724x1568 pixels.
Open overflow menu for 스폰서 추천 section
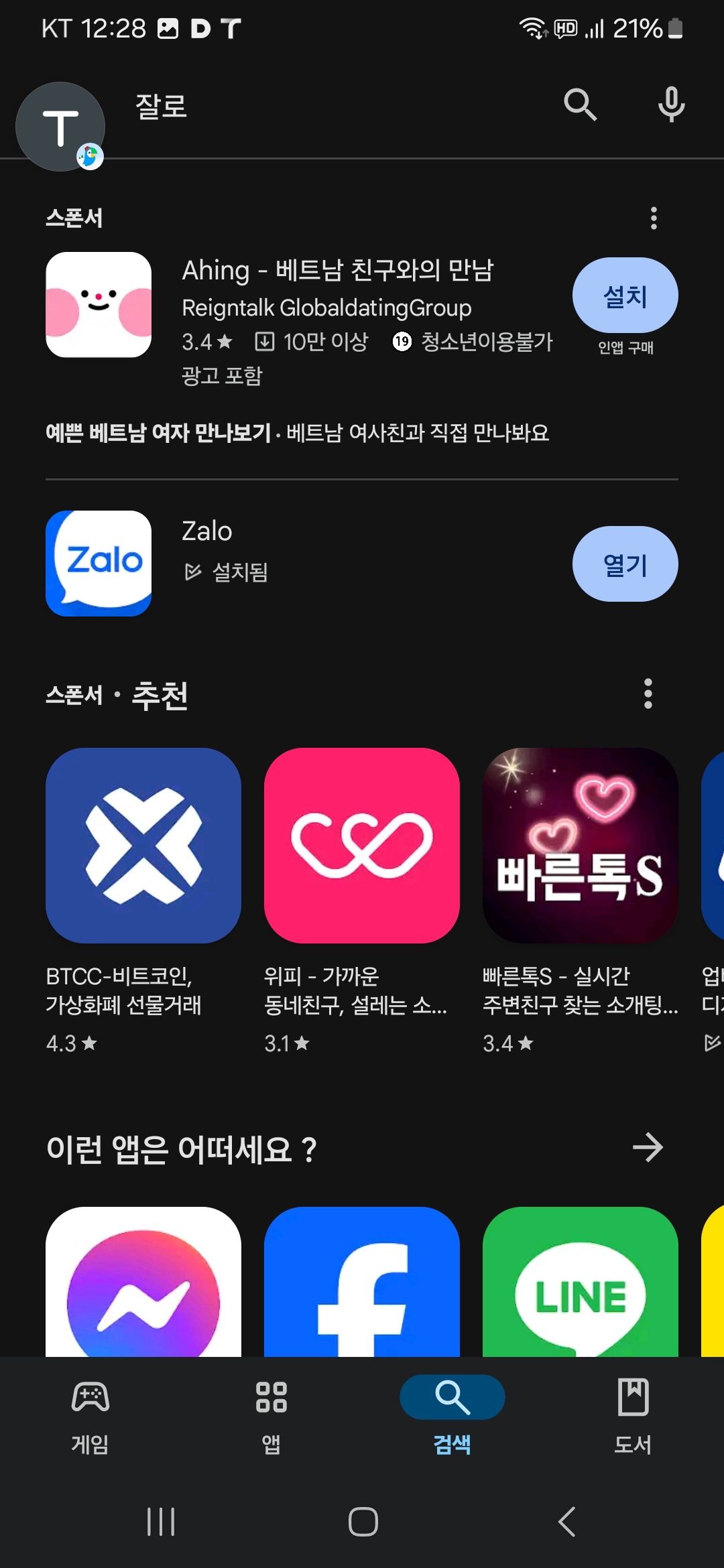(x=648, y=694)
